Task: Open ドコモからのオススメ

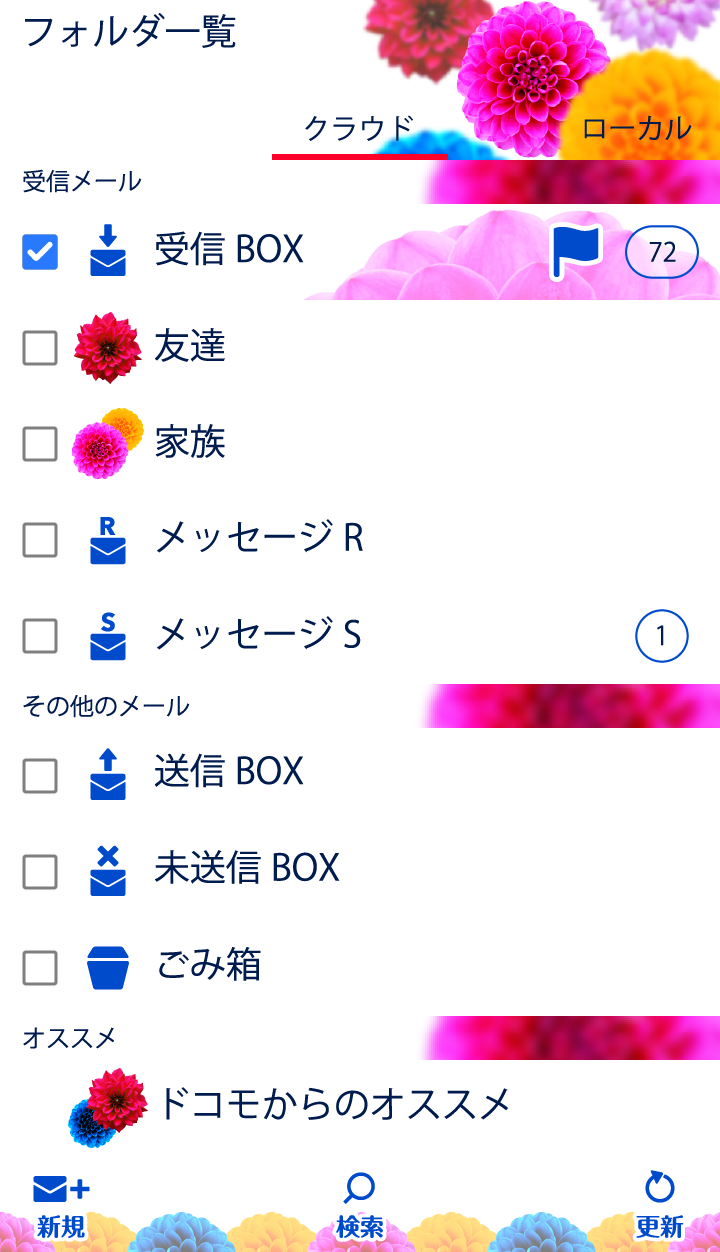Action: (334, 1104)
